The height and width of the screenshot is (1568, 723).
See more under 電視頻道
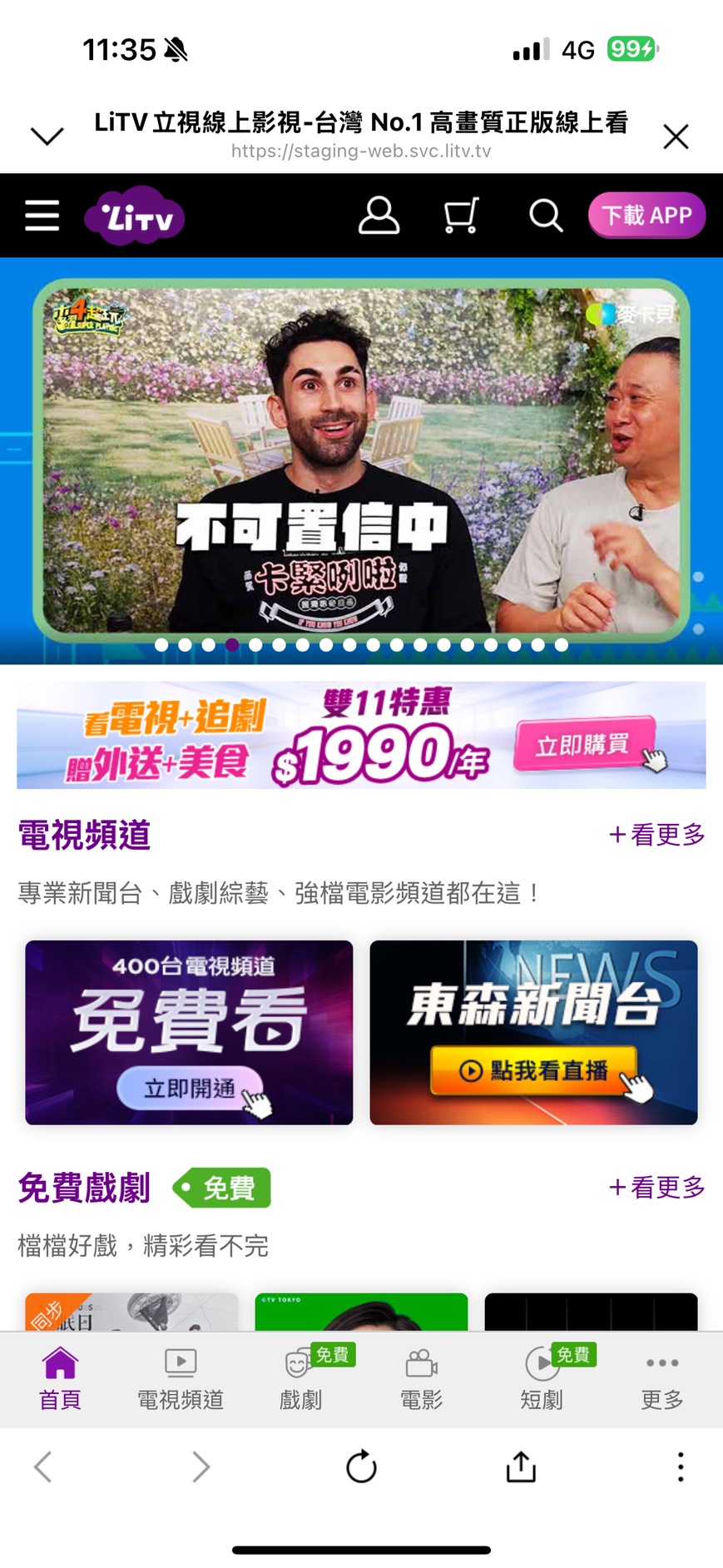[656, 835]
